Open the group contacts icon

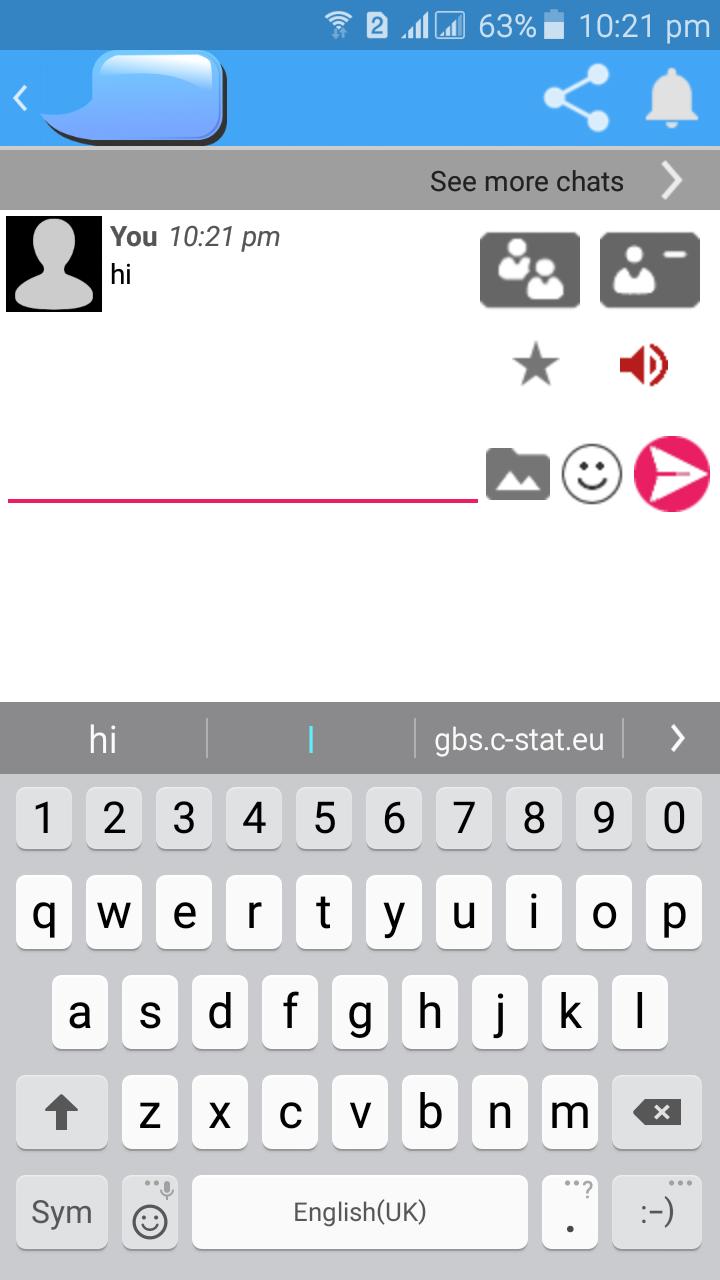[529, 270]
